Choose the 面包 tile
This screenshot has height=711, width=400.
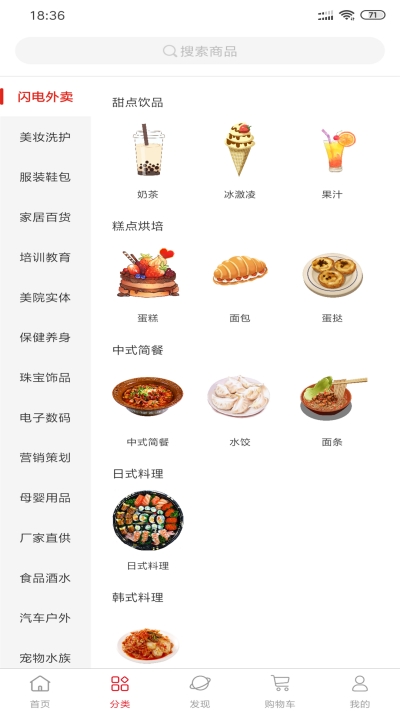240,284
